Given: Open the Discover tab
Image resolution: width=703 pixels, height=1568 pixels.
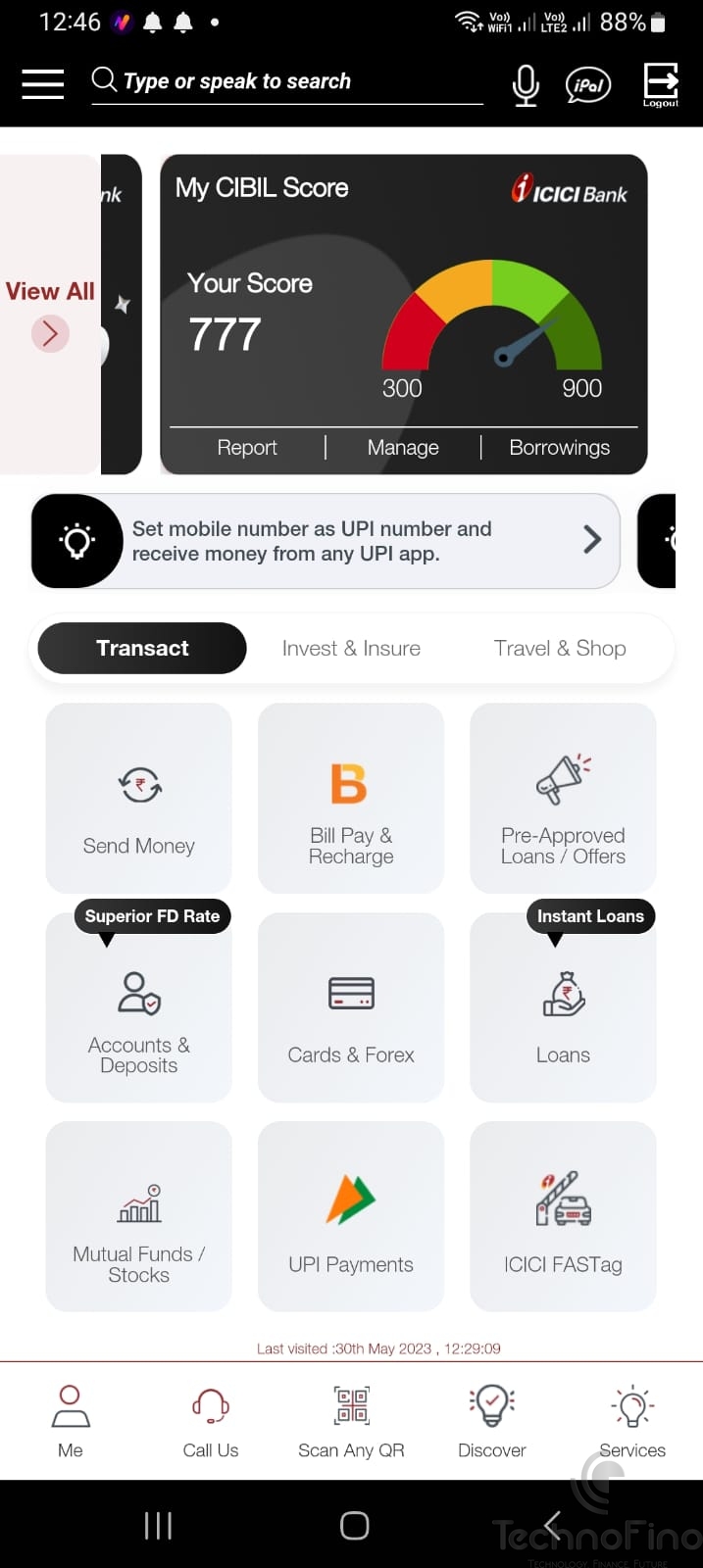Looking at the screenshot, I should tap(492, 1421).
